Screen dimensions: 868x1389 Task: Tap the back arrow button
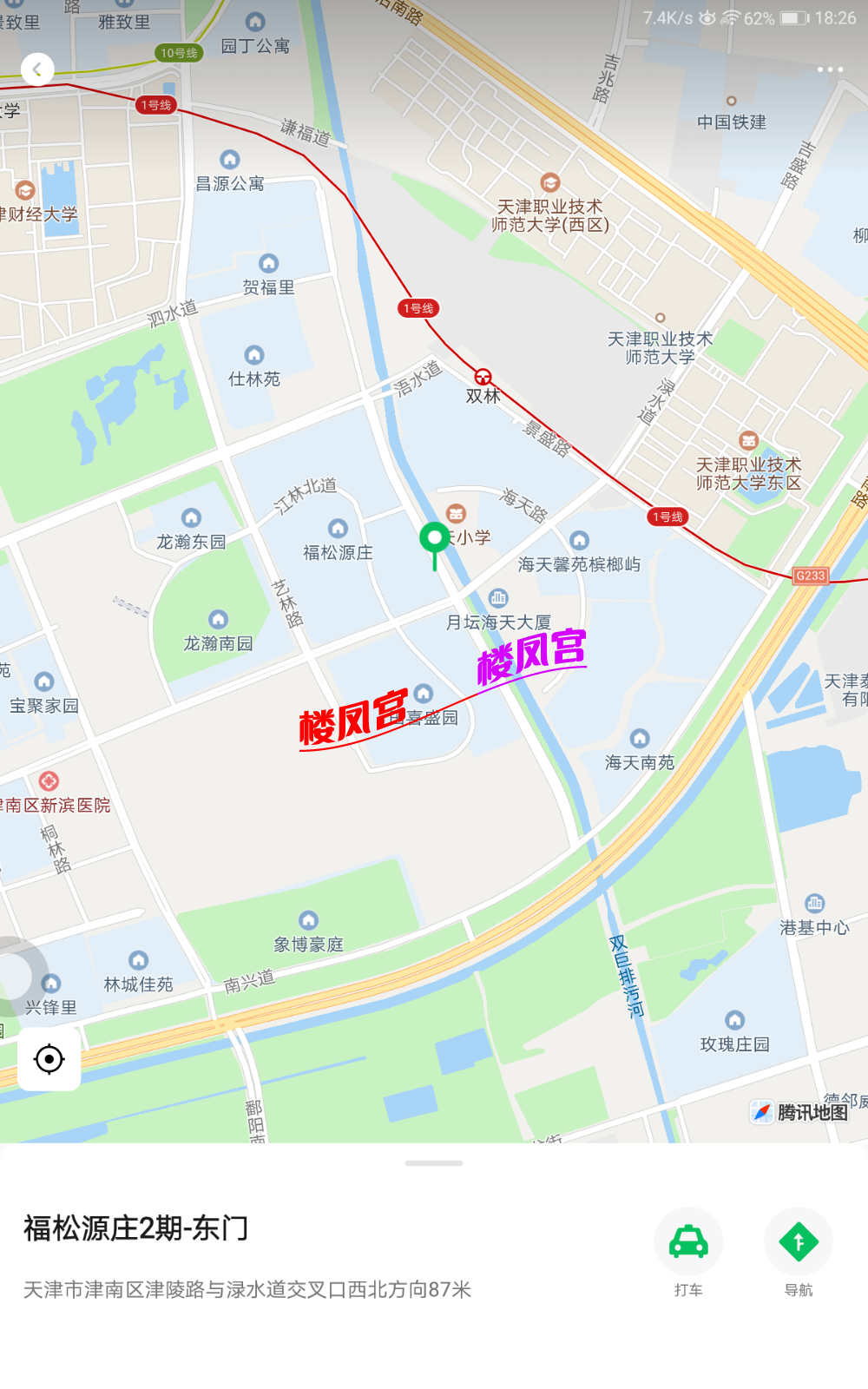(37, 69)
